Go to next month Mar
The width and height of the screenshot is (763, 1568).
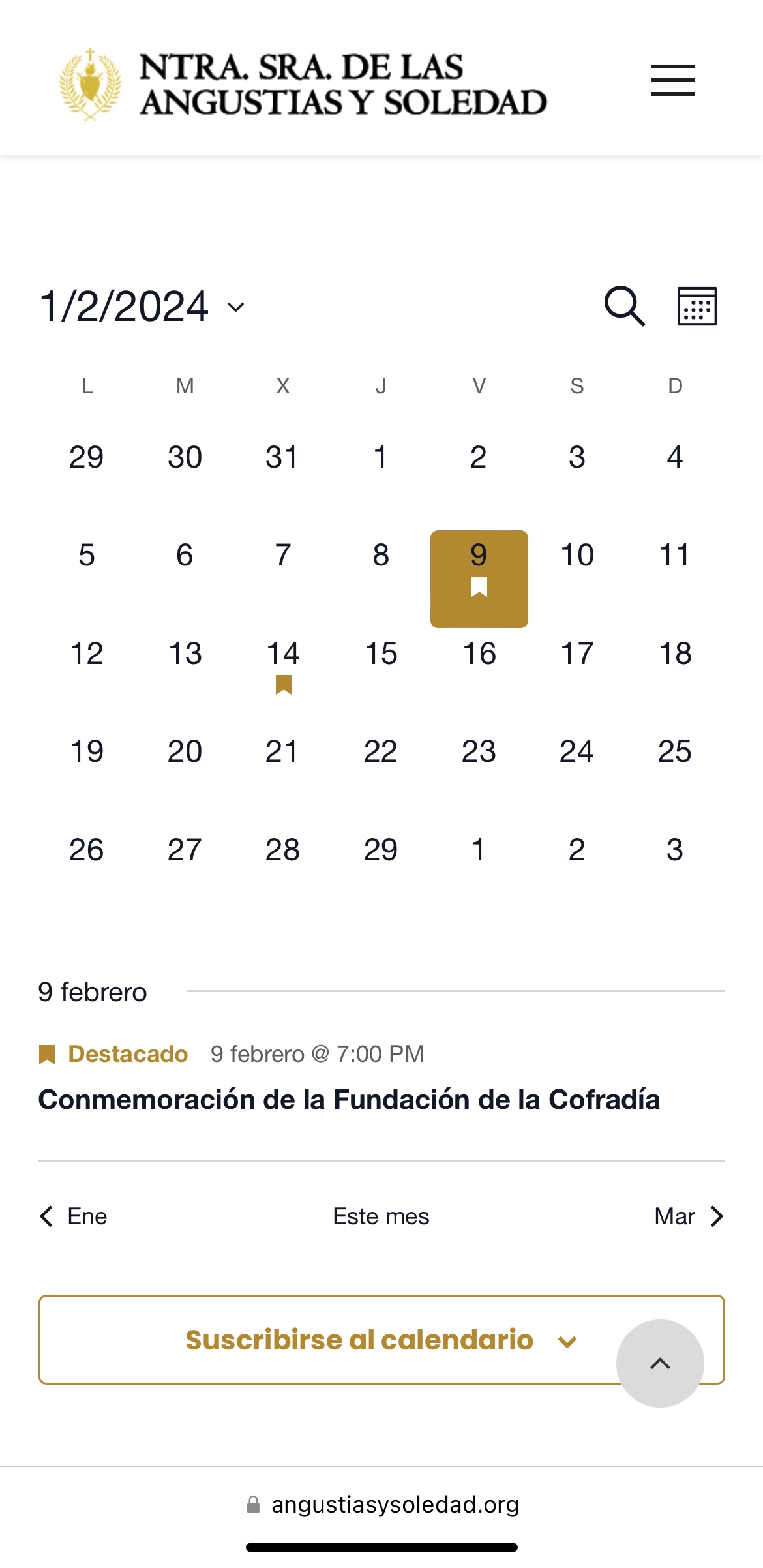point(689,1216)
